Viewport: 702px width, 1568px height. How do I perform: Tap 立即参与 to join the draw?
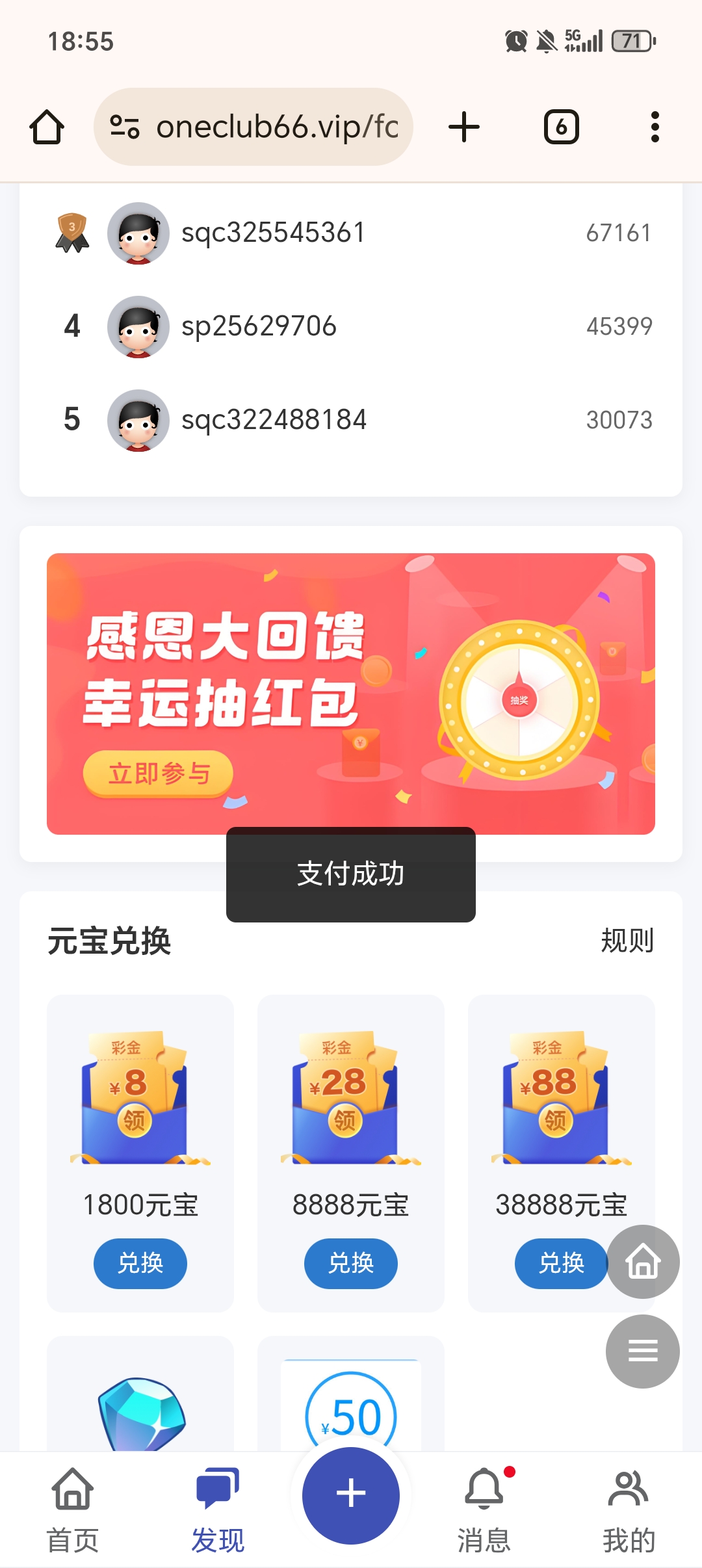point(158,774)
